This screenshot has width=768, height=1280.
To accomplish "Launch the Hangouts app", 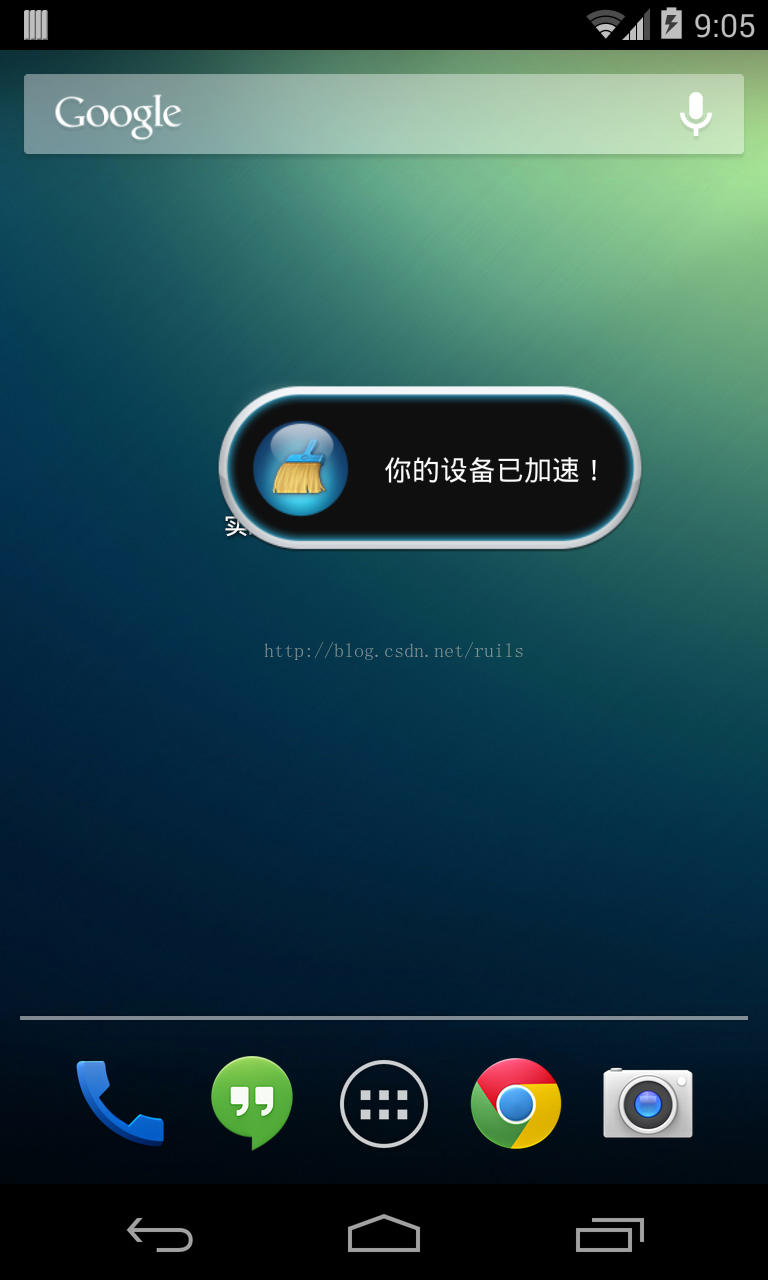I will click(252, 1102).
